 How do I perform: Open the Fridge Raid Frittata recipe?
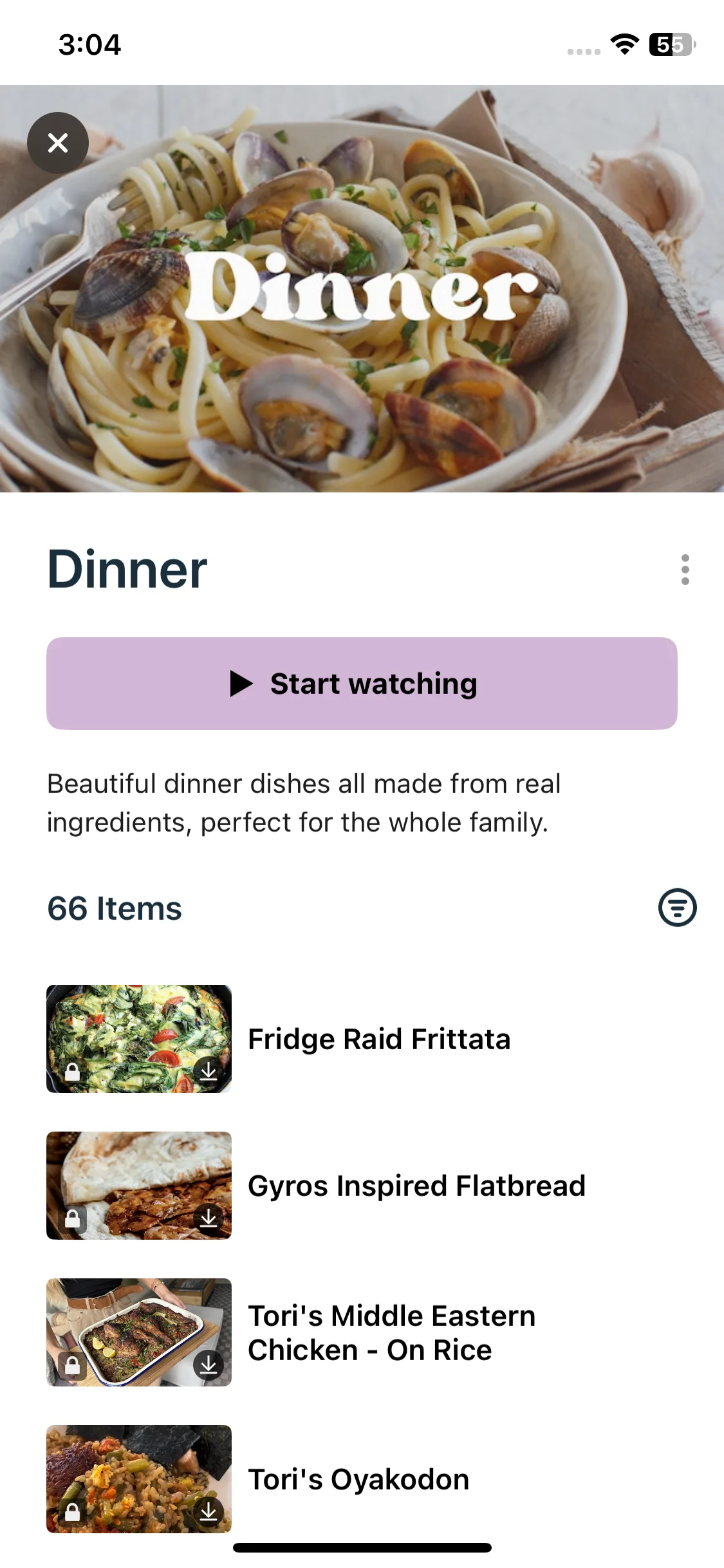click(378, 1039)
